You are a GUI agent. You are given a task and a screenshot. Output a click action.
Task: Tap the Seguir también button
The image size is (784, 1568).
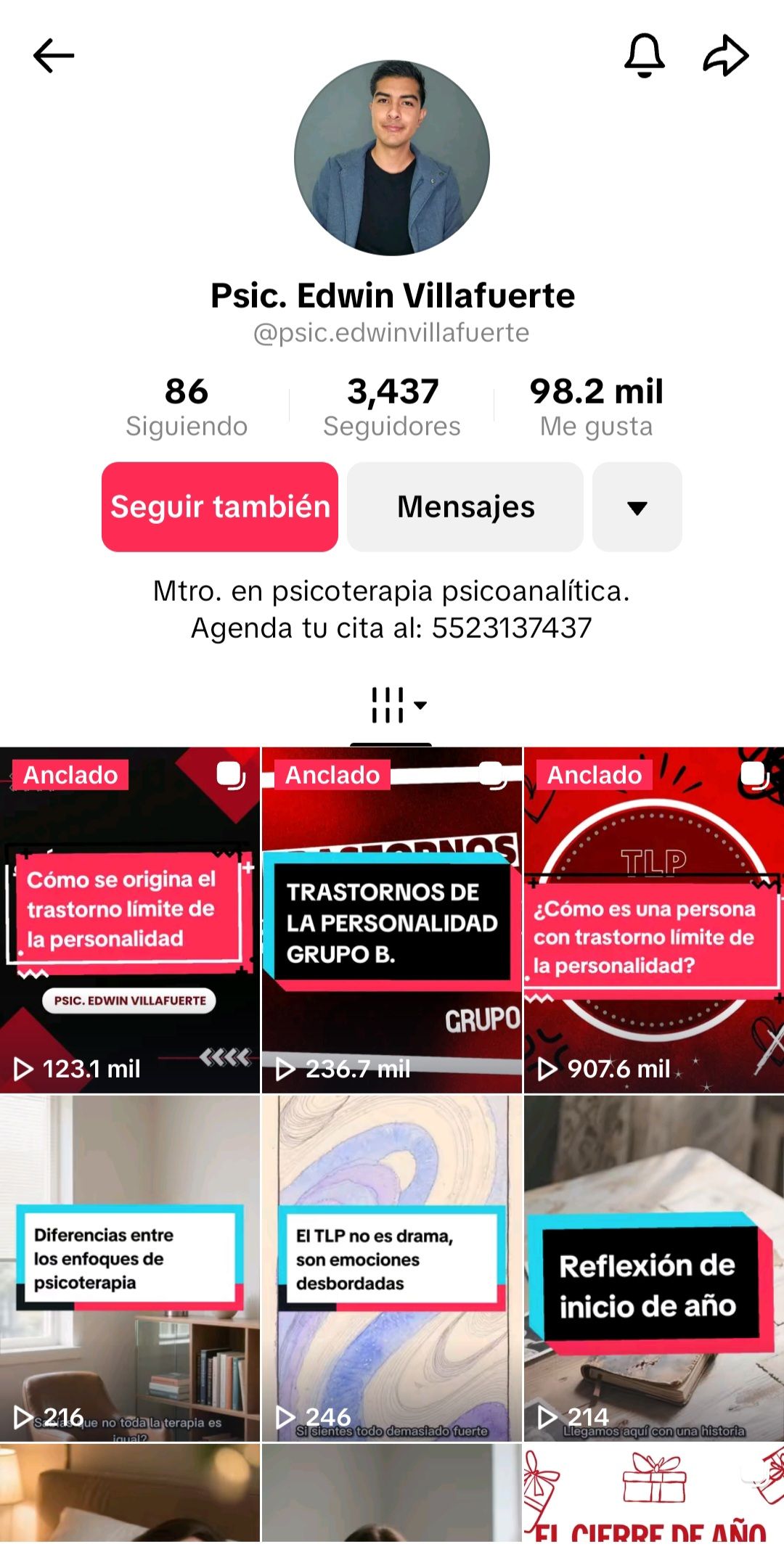220,506
